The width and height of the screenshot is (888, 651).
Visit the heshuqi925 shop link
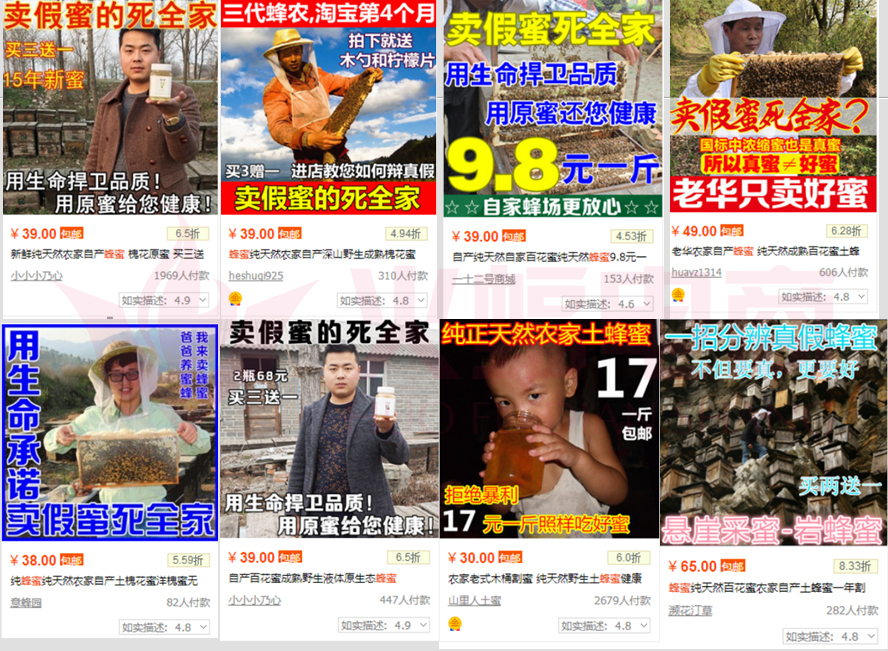(256, 275)
